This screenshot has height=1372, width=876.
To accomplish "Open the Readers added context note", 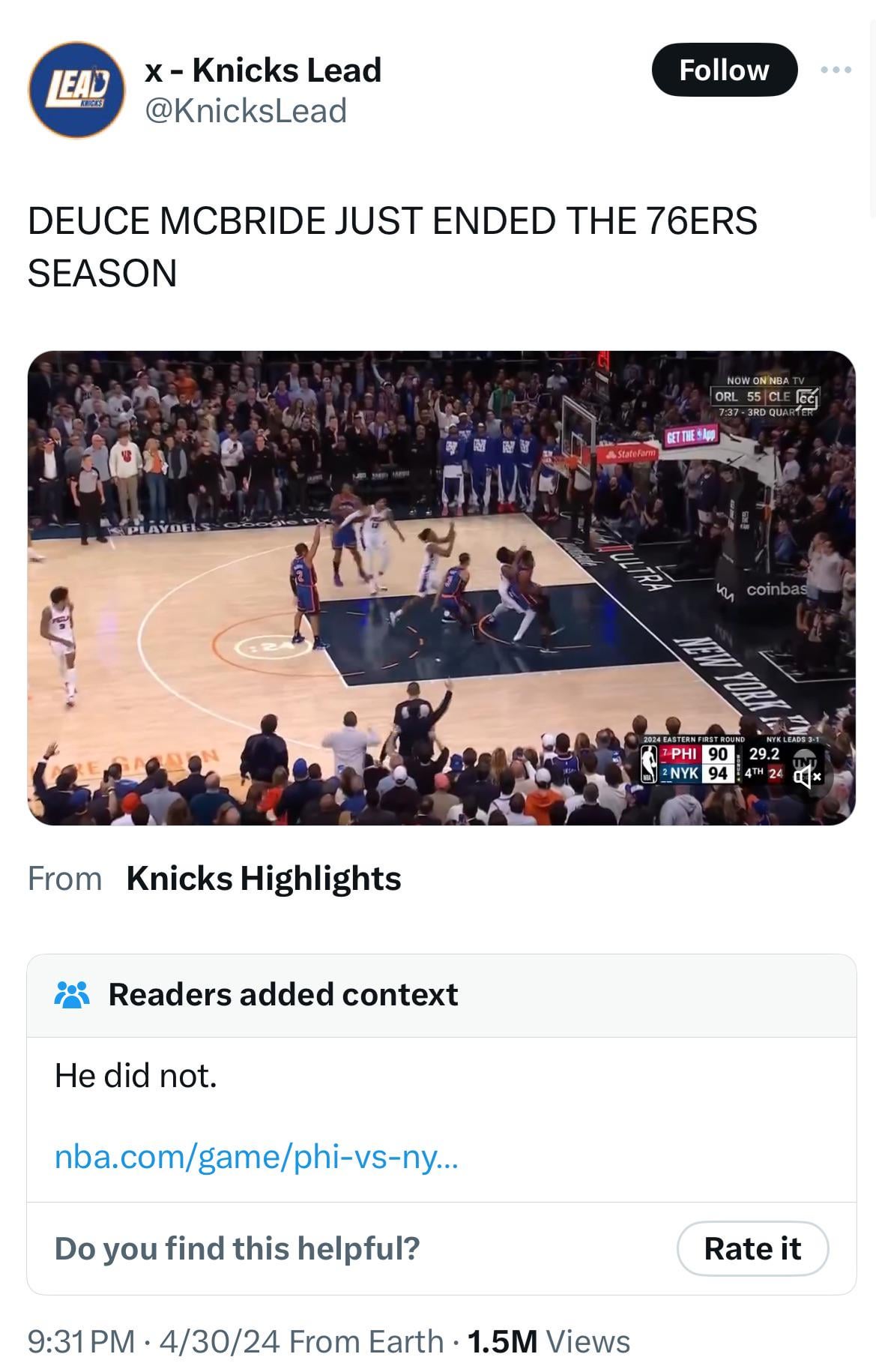I will [x=283, y=994].
